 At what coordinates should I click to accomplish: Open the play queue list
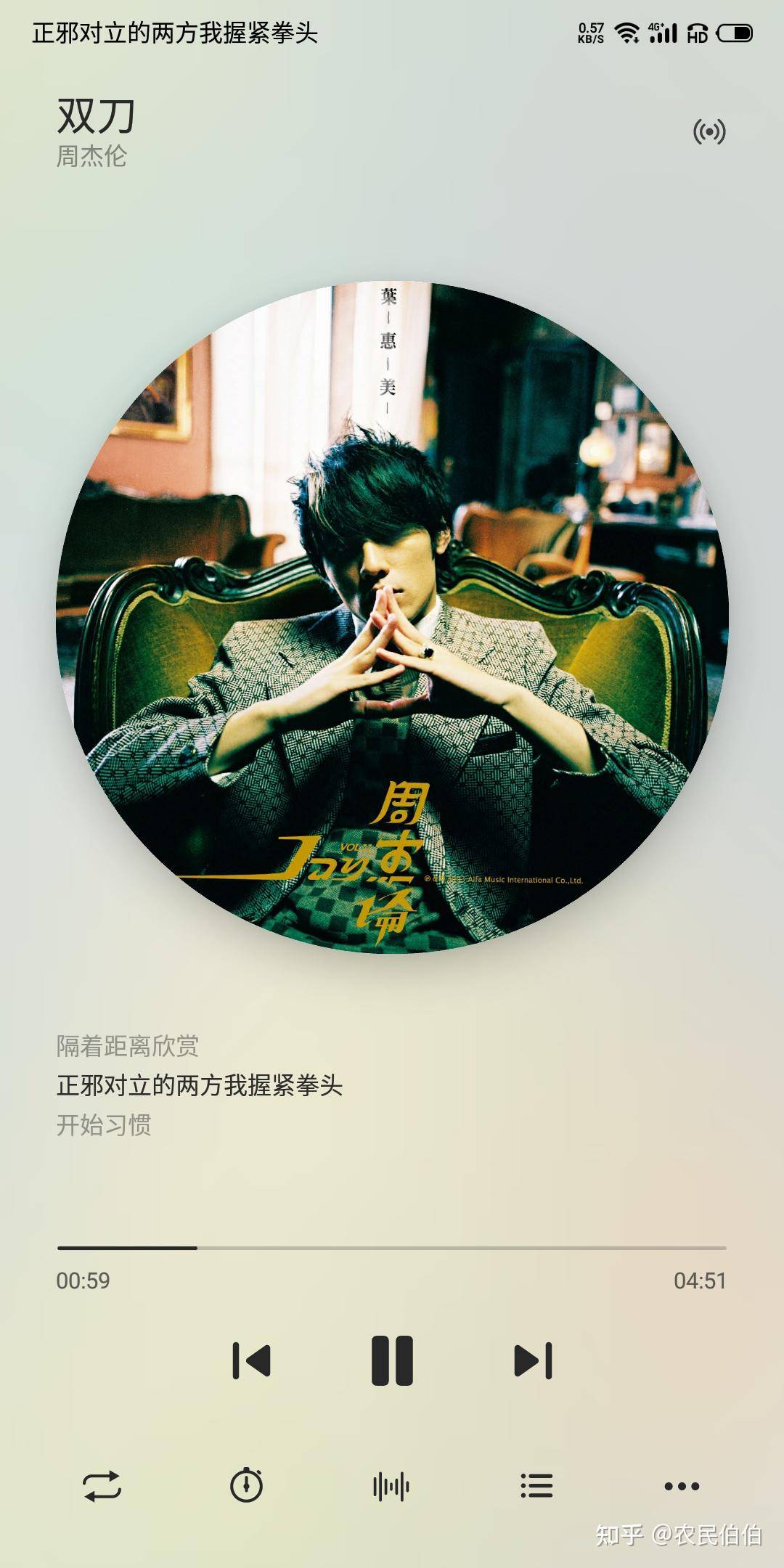click(x=536, y=1486)
